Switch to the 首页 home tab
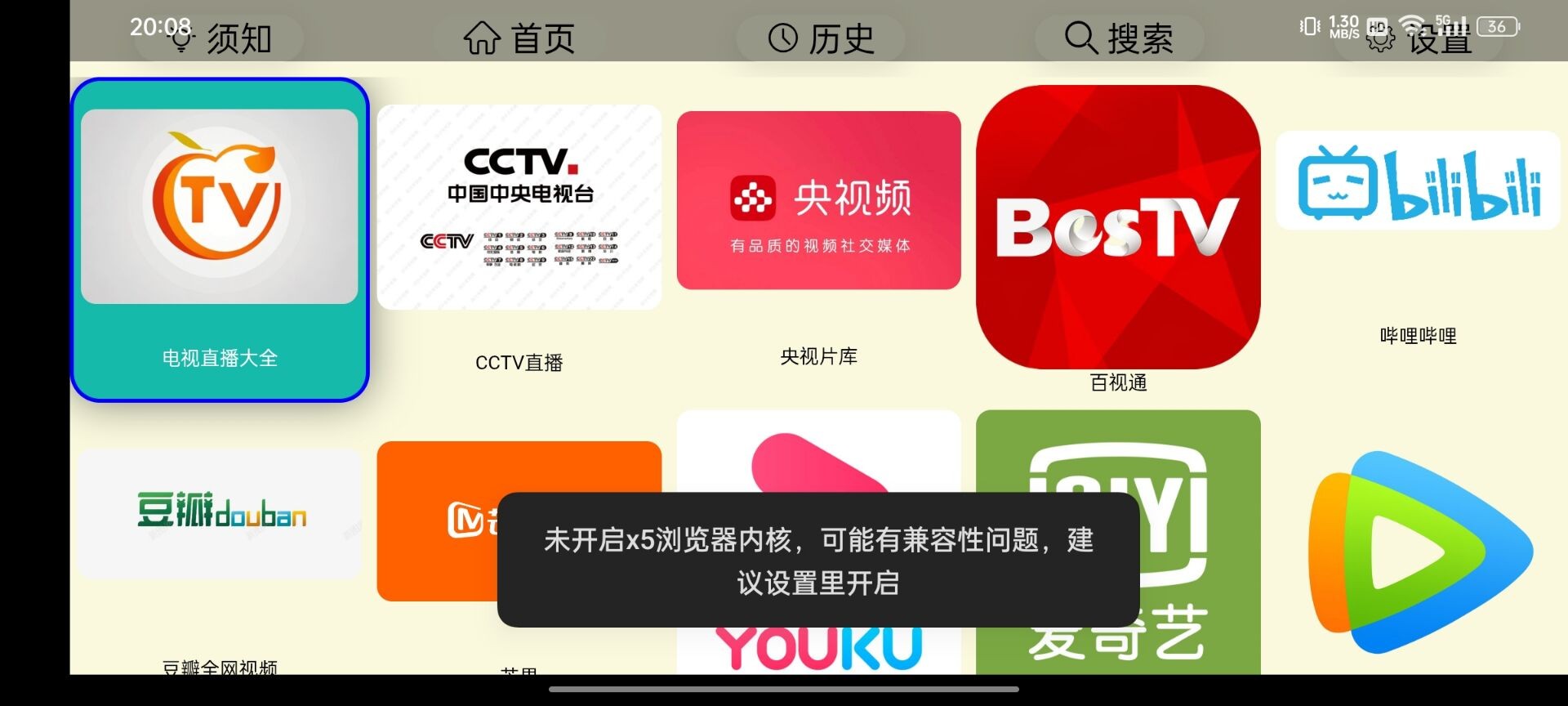 519,38
